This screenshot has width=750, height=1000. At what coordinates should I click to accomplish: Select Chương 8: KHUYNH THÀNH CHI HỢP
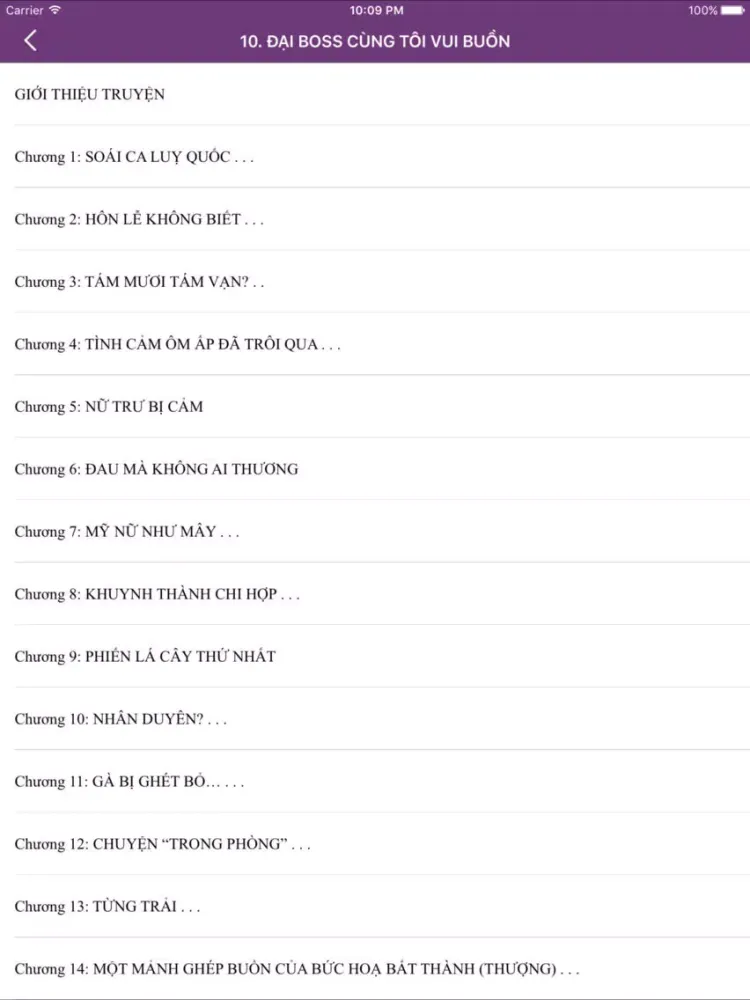[157, 594]
